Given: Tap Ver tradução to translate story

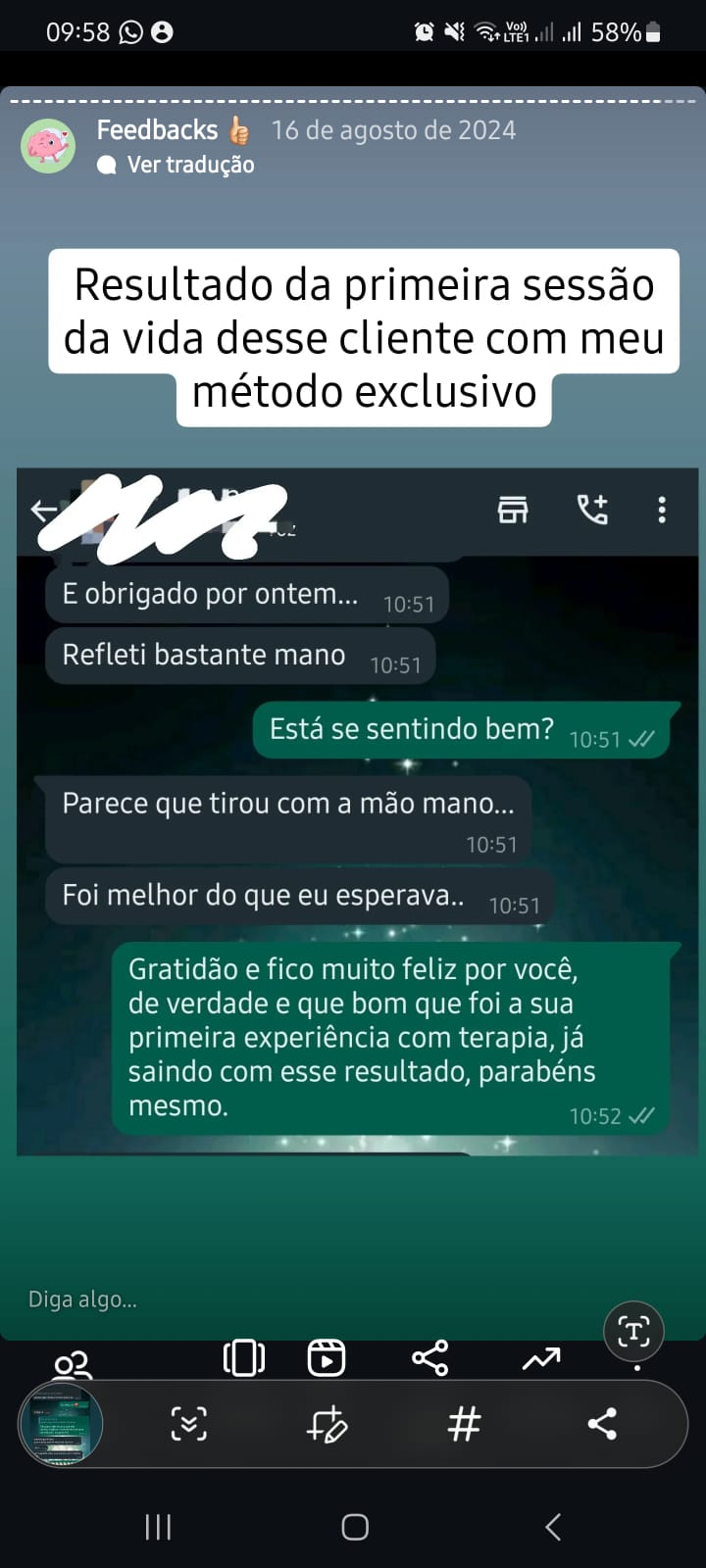Looking at the screenshot, I should pos(190,165).
